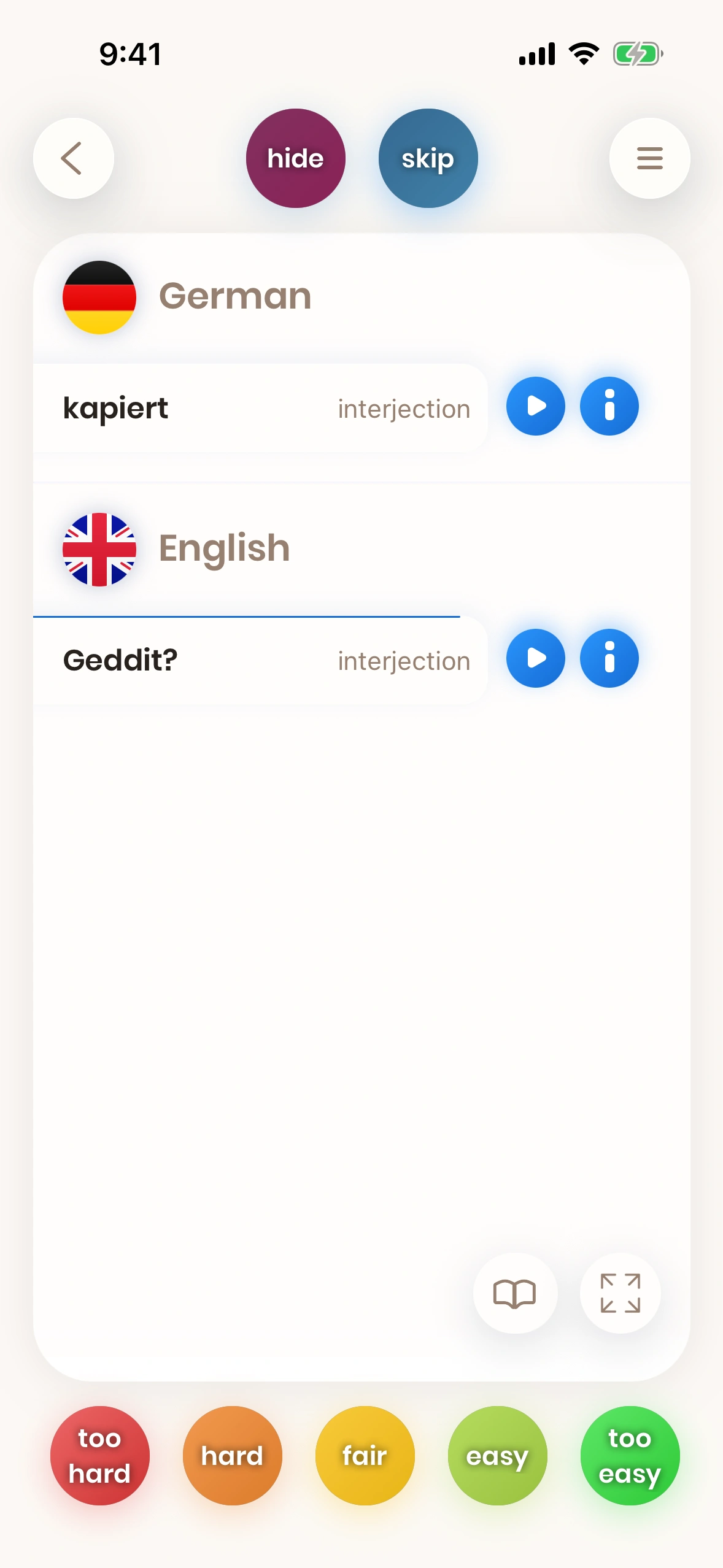Screen dimensions: 723x1568
Task: Rate this card as fair
Action: pyautogui.click(x=365, y=1455)
